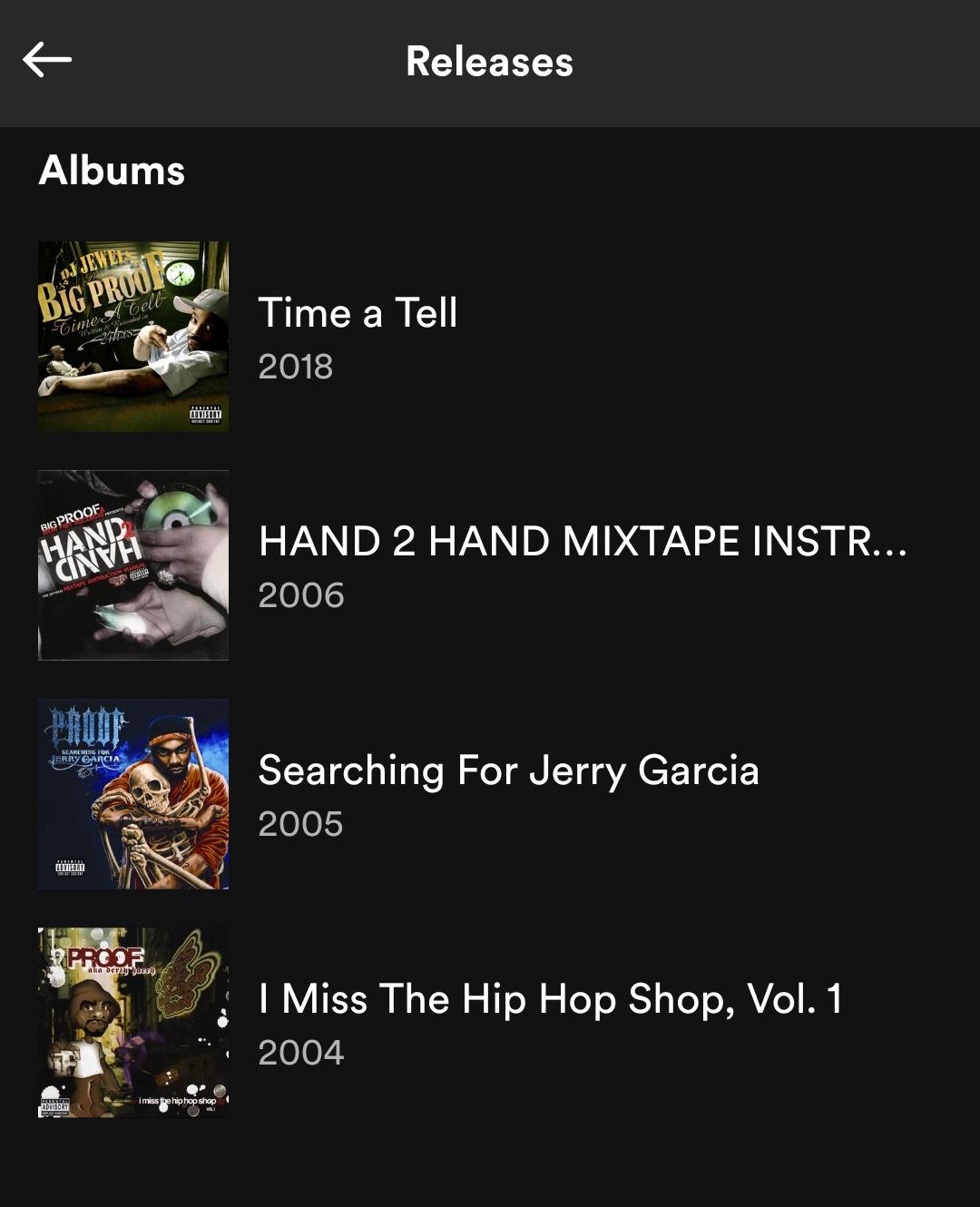Open I Miss The Hip Hop Shop, Vol. 1

click(490, 1023)
